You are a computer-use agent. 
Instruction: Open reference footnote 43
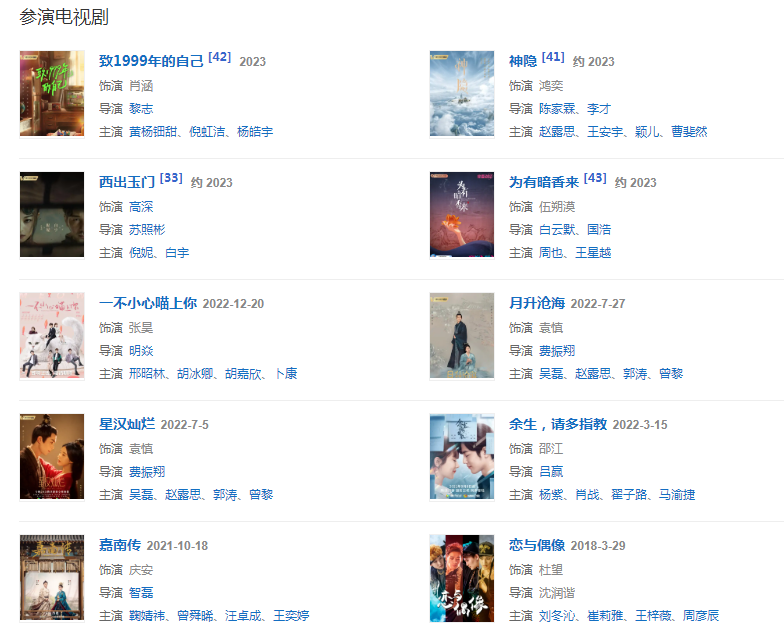click(595, 179)
